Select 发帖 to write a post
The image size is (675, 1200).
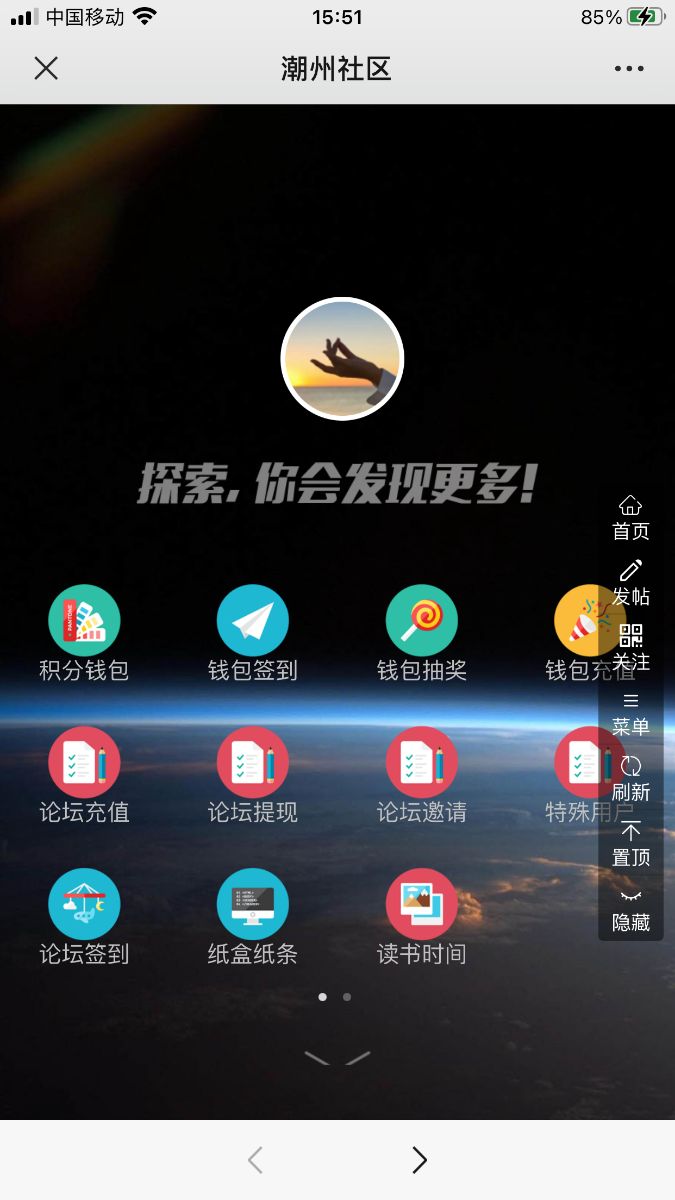(631, 582)
